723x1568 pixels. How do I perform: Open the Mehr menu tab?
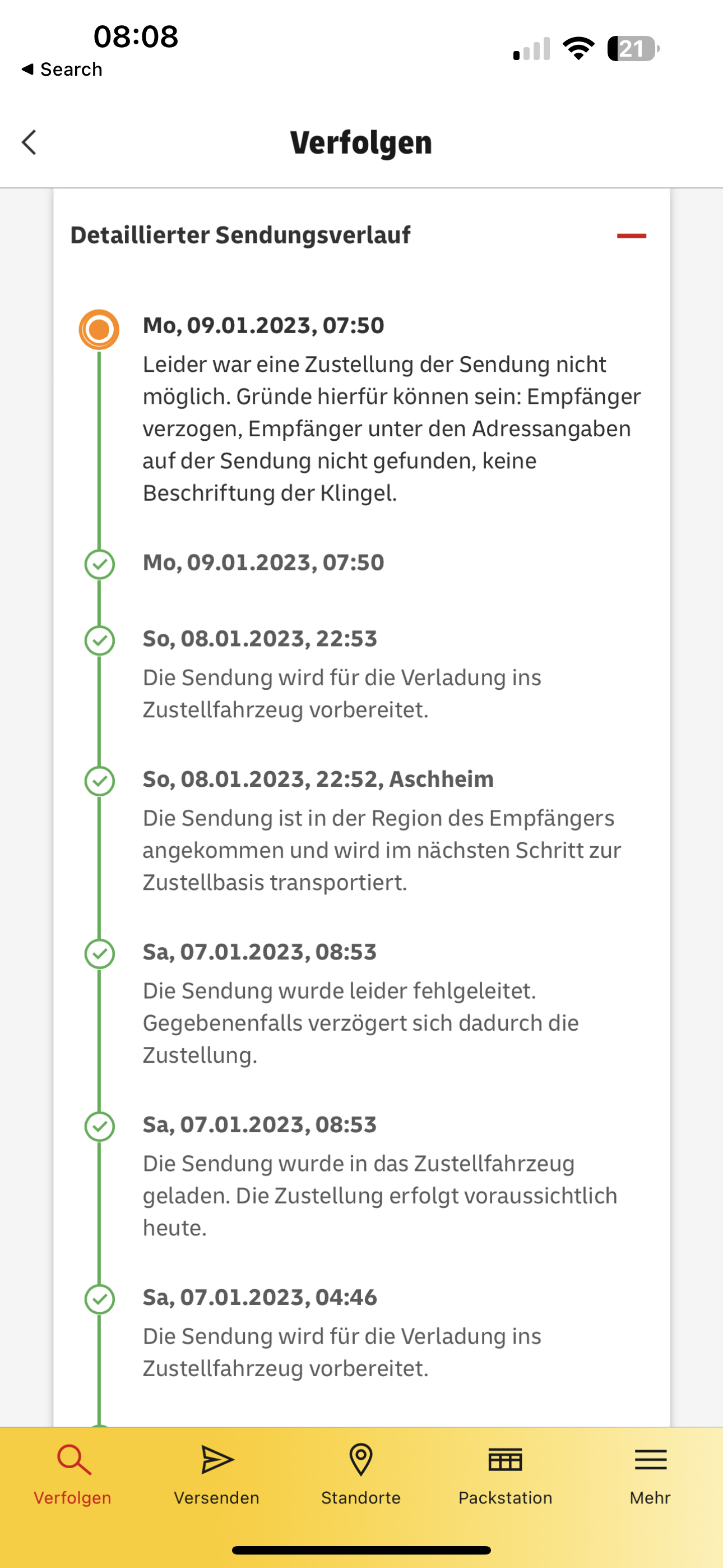coord(650,1474)
